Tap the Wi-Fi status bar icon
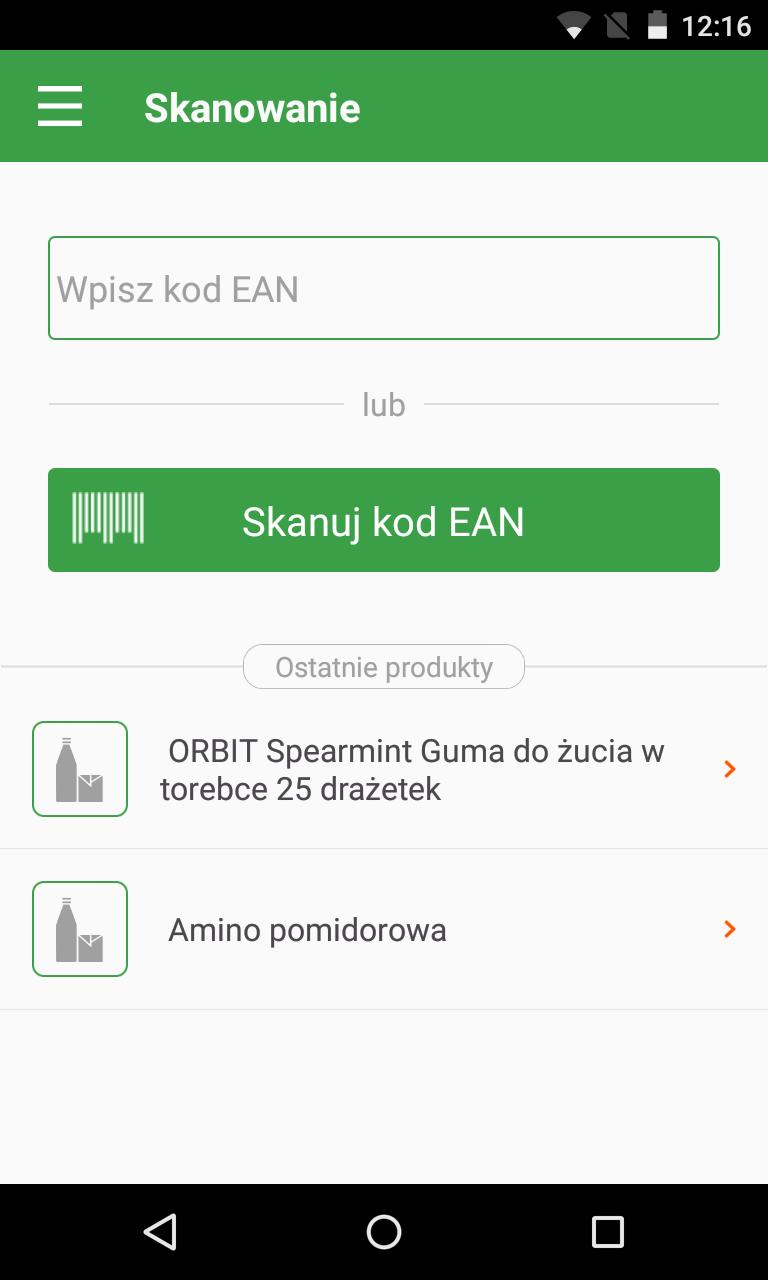 [575, 25]
